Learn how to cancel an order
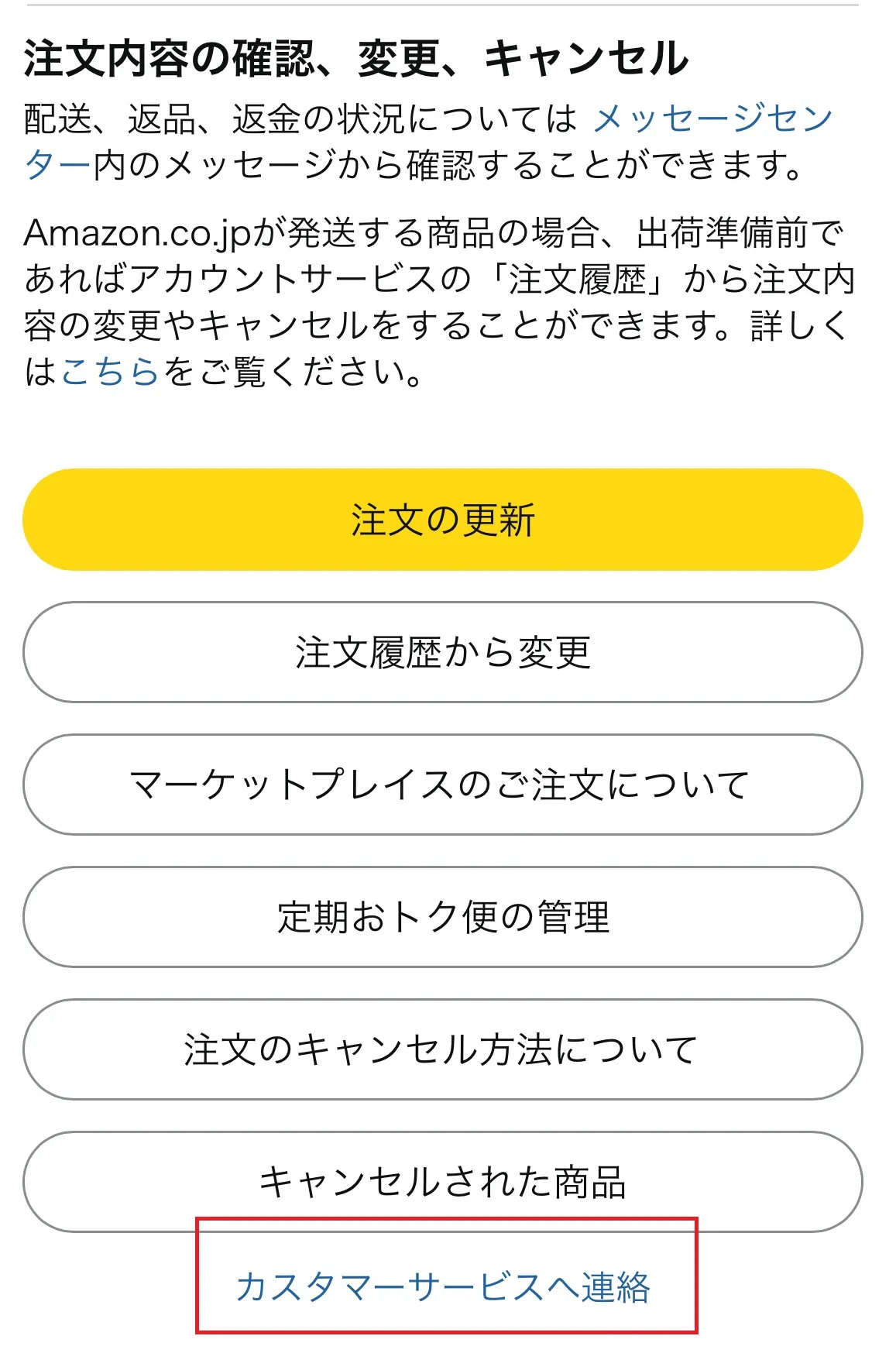 (448, 1049)
